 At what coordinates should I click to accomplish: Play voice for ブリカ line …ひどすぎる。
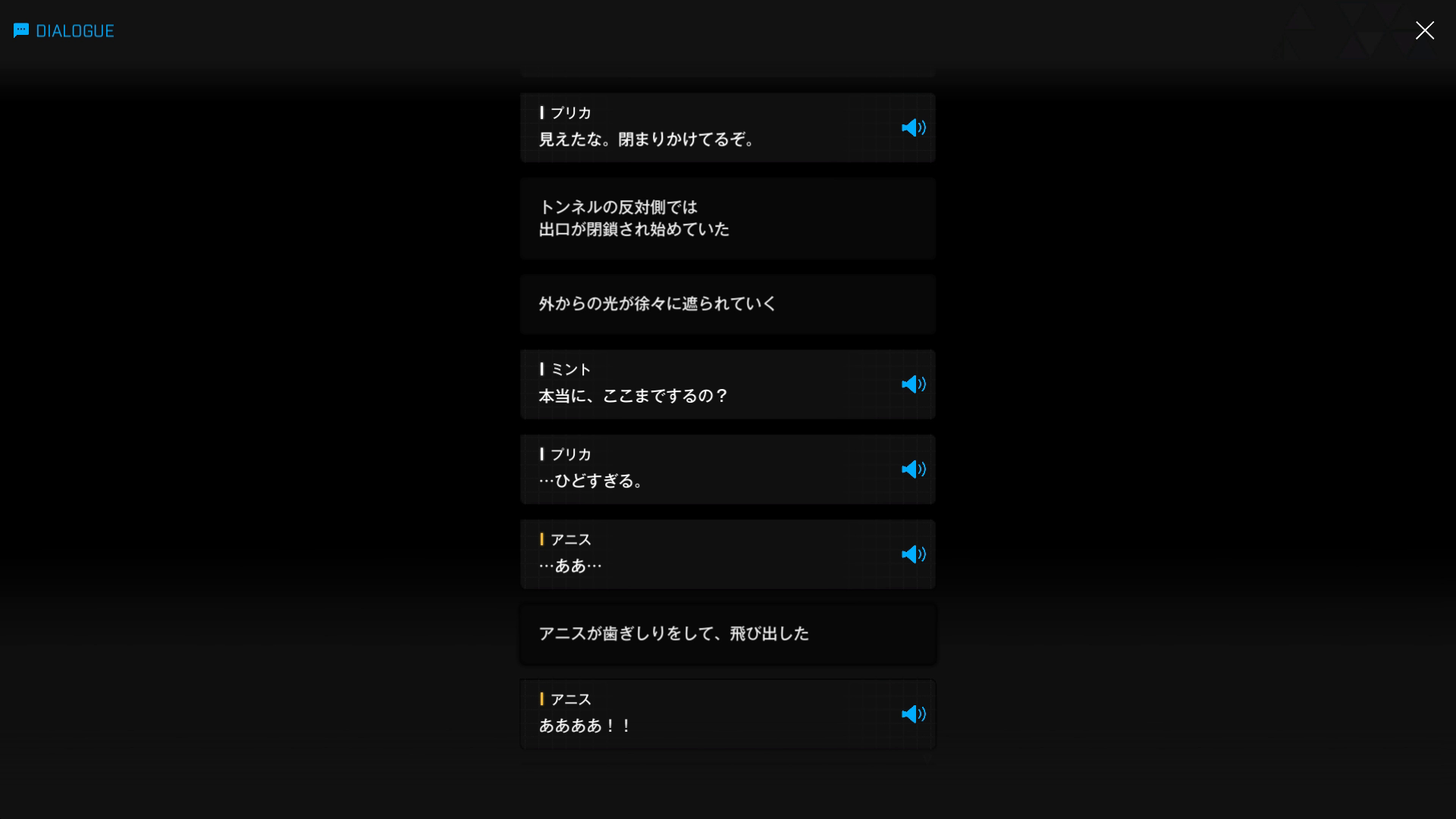(x=913, y=469)
